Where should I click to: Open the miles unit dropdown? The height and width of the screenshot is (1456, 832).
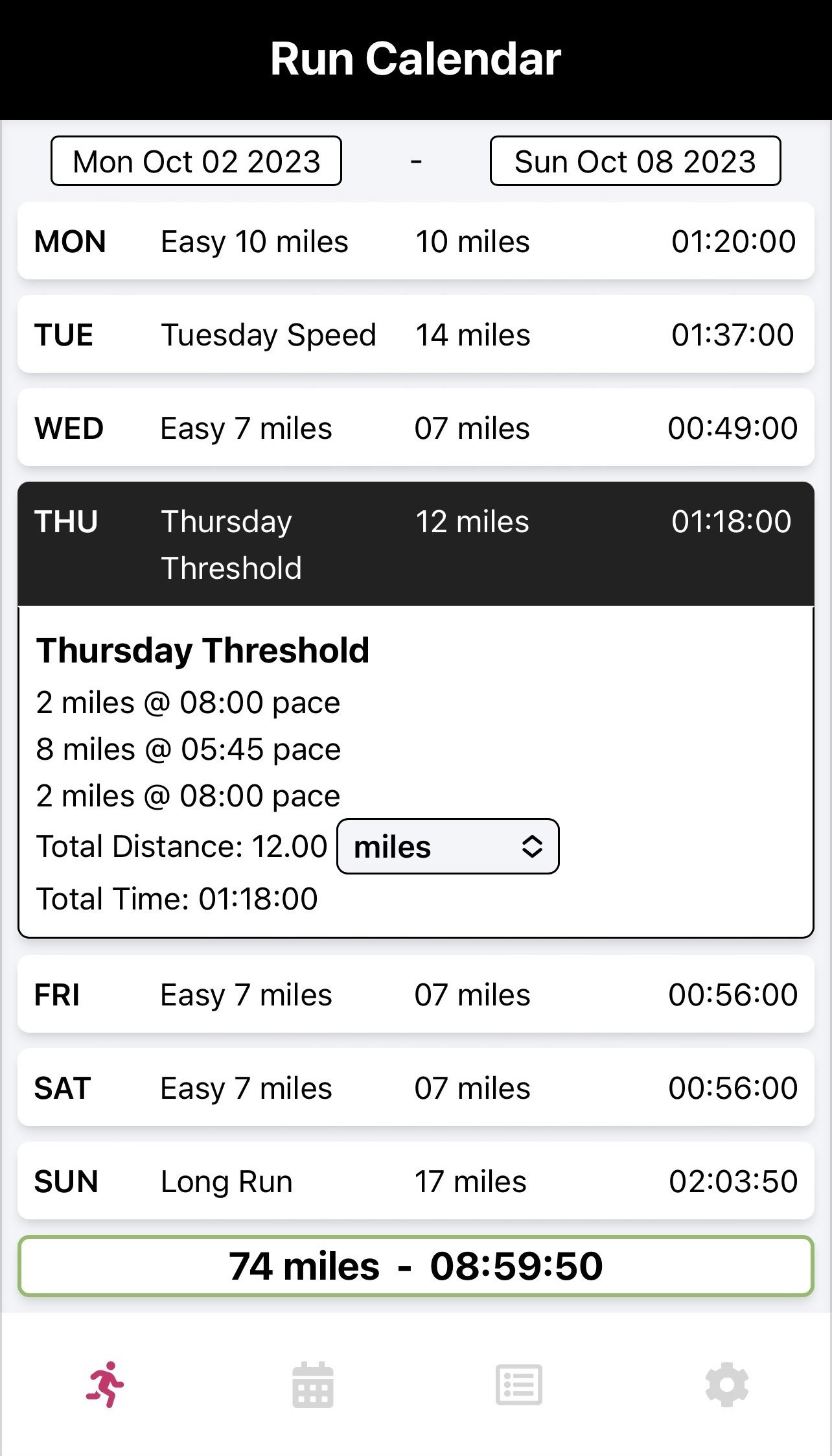(x=447, y=847)
